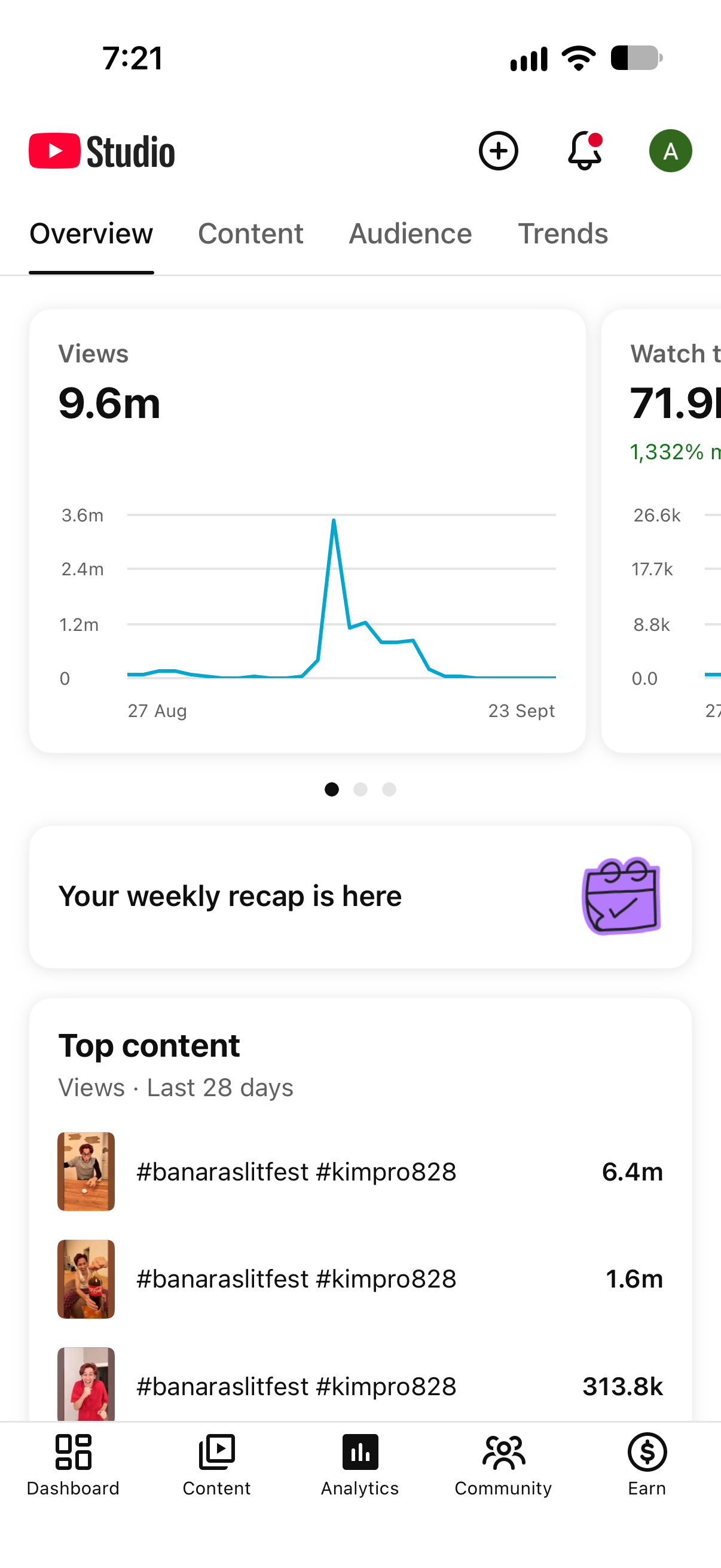Open the notifications bell
Screen dimensions: 721x1568
[585, 150]
